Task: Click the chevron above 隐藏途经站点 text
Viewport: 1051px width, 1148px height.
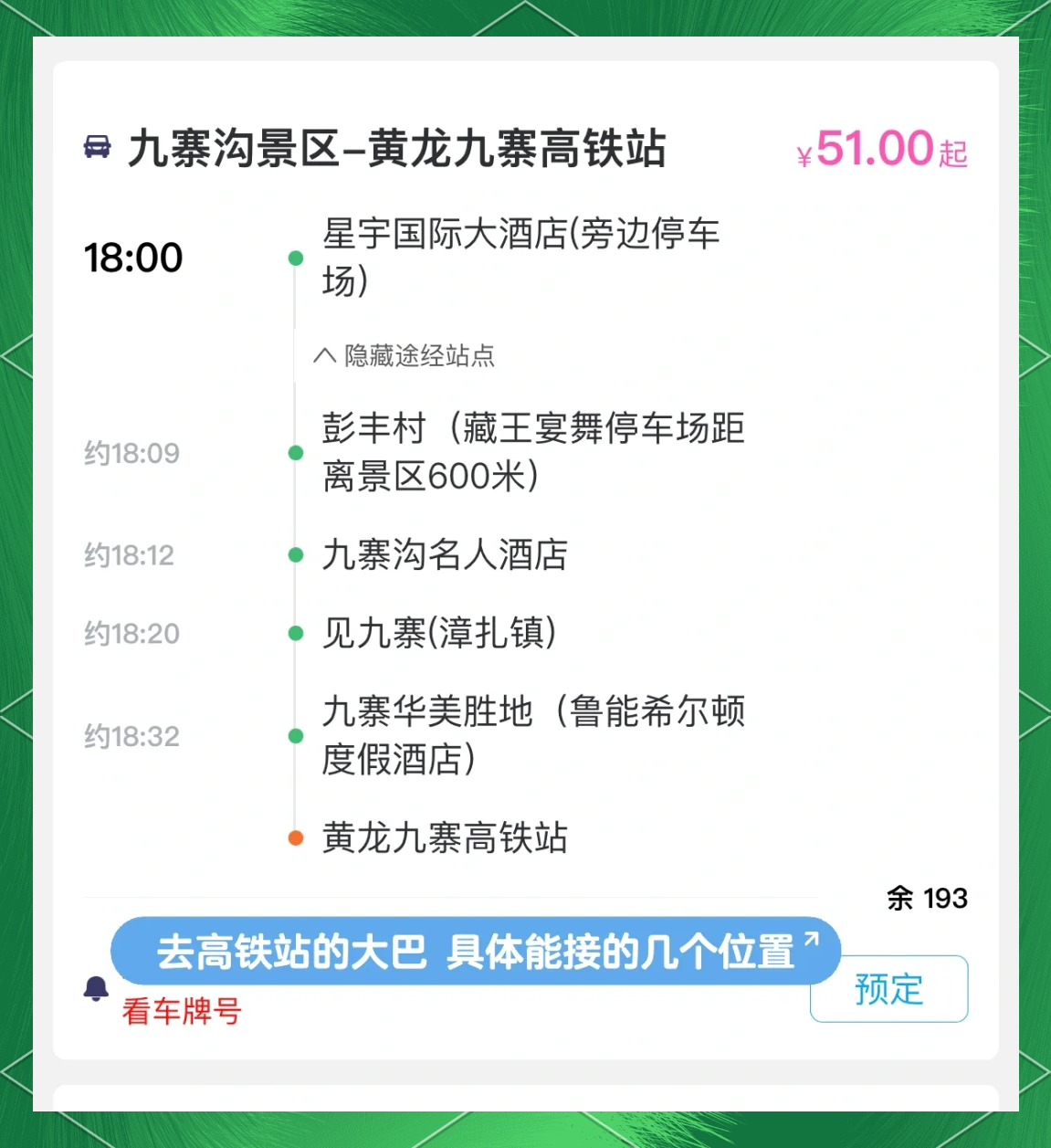Action: point(324,354)
